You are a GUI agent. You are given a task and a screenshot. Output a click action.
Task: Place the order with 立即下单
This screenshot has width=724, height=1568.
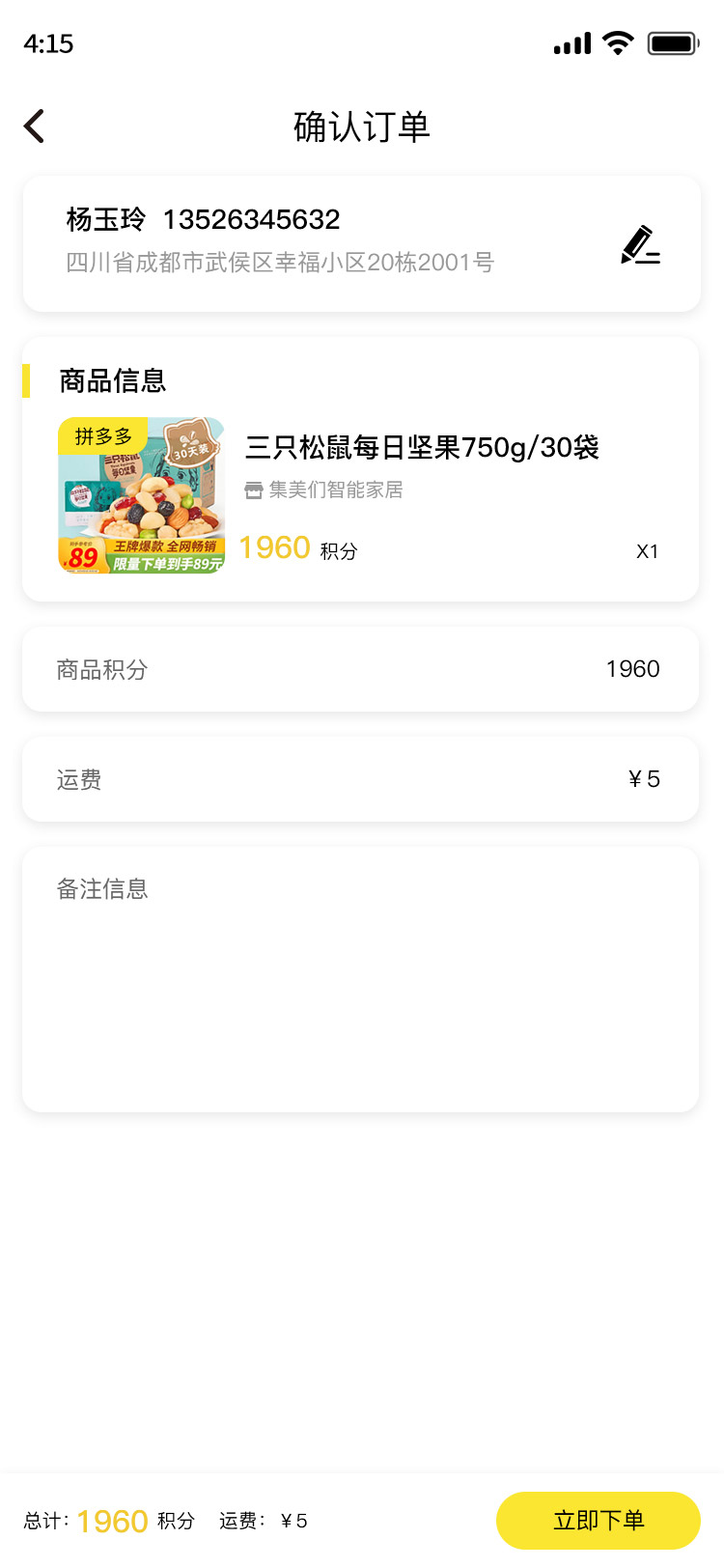click(x=599, y=1521)
